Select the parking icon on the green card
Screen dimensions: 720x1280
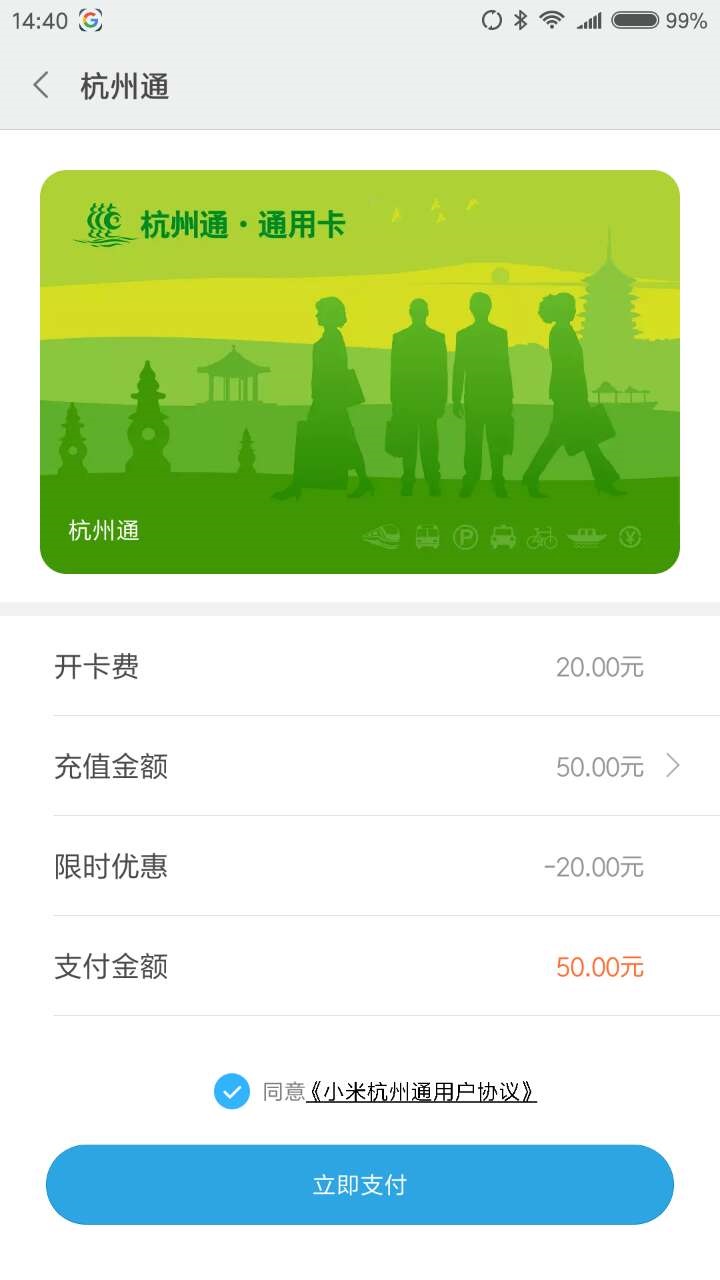[x=465, y=535]
